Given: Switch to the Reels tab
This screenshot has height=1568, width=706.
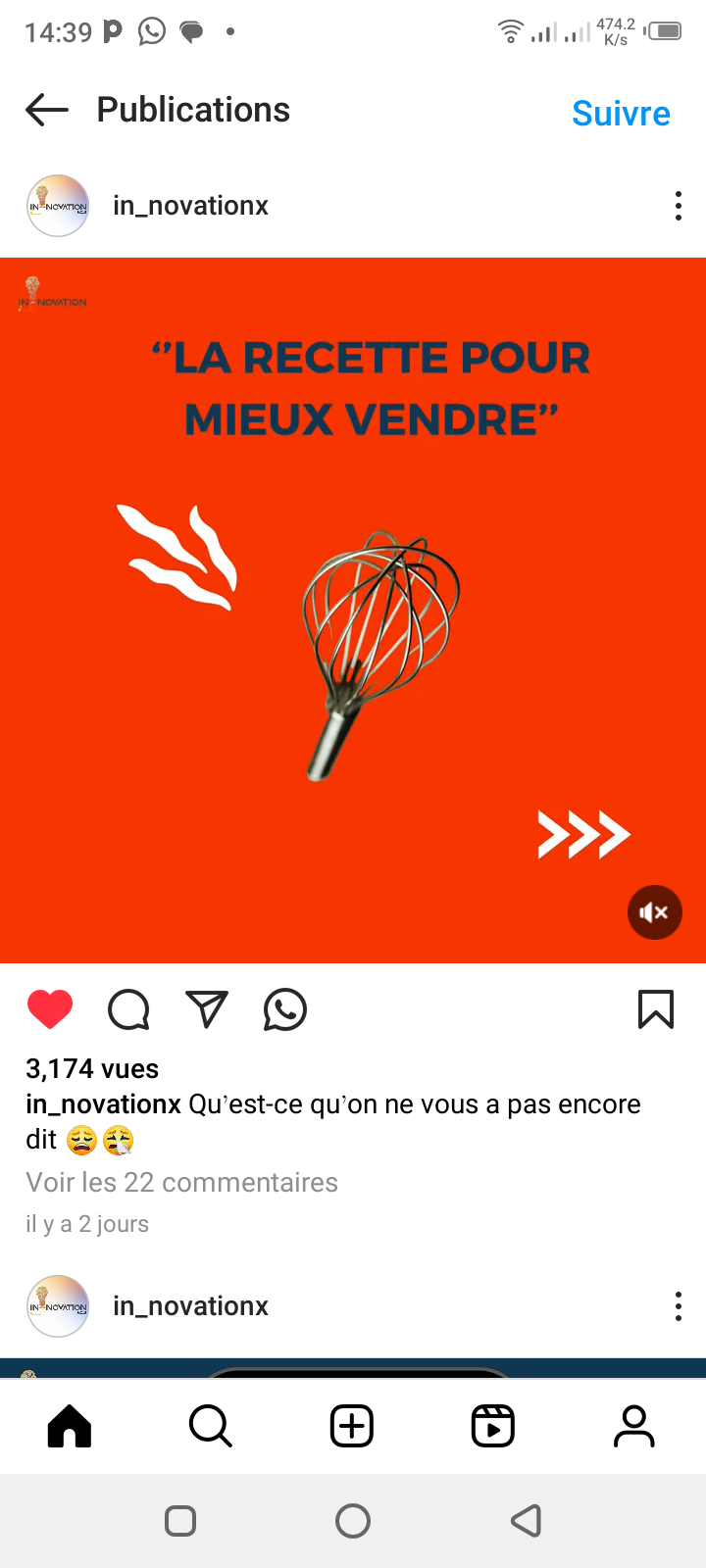Looking at the screenshot, I should (x=493, y=1426).
